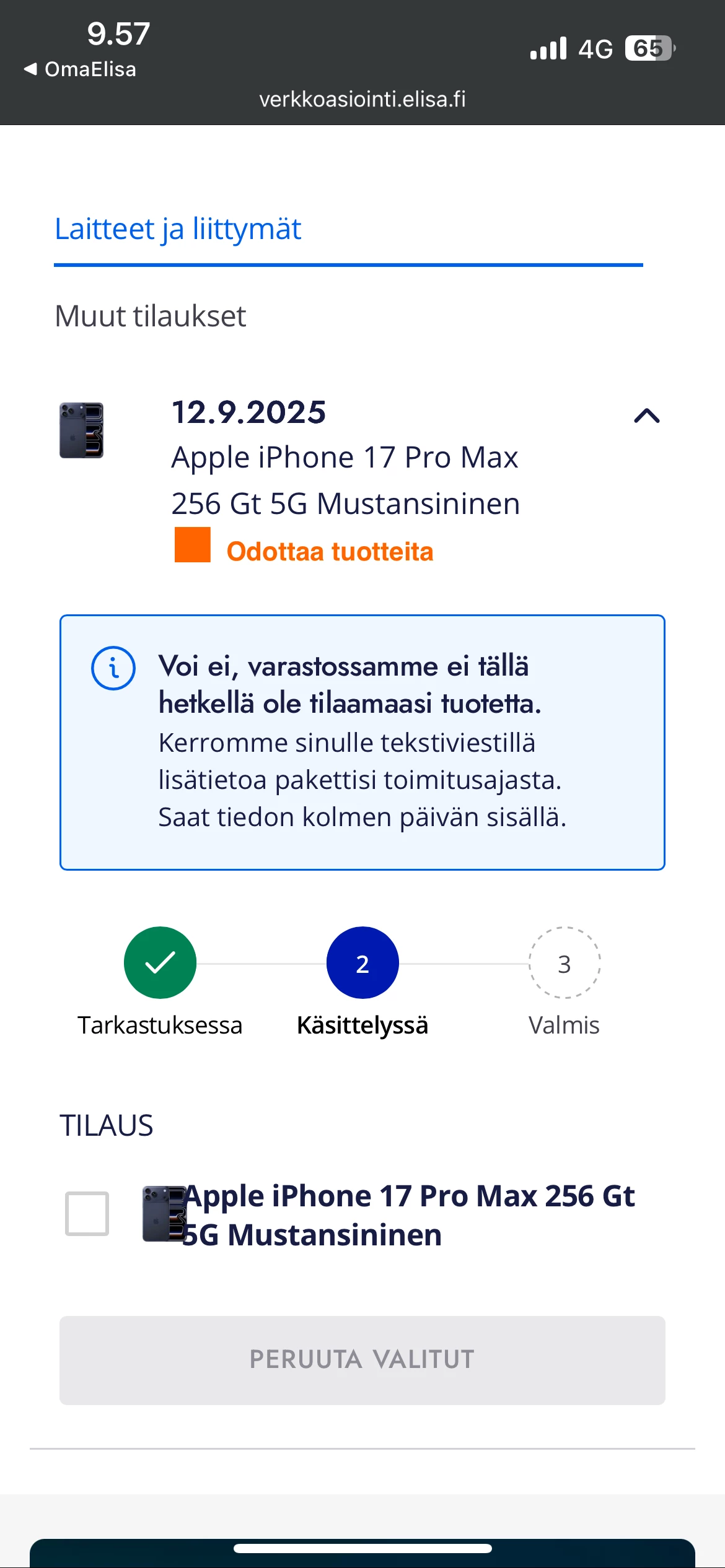Return to the OmaElisa app

81,69
